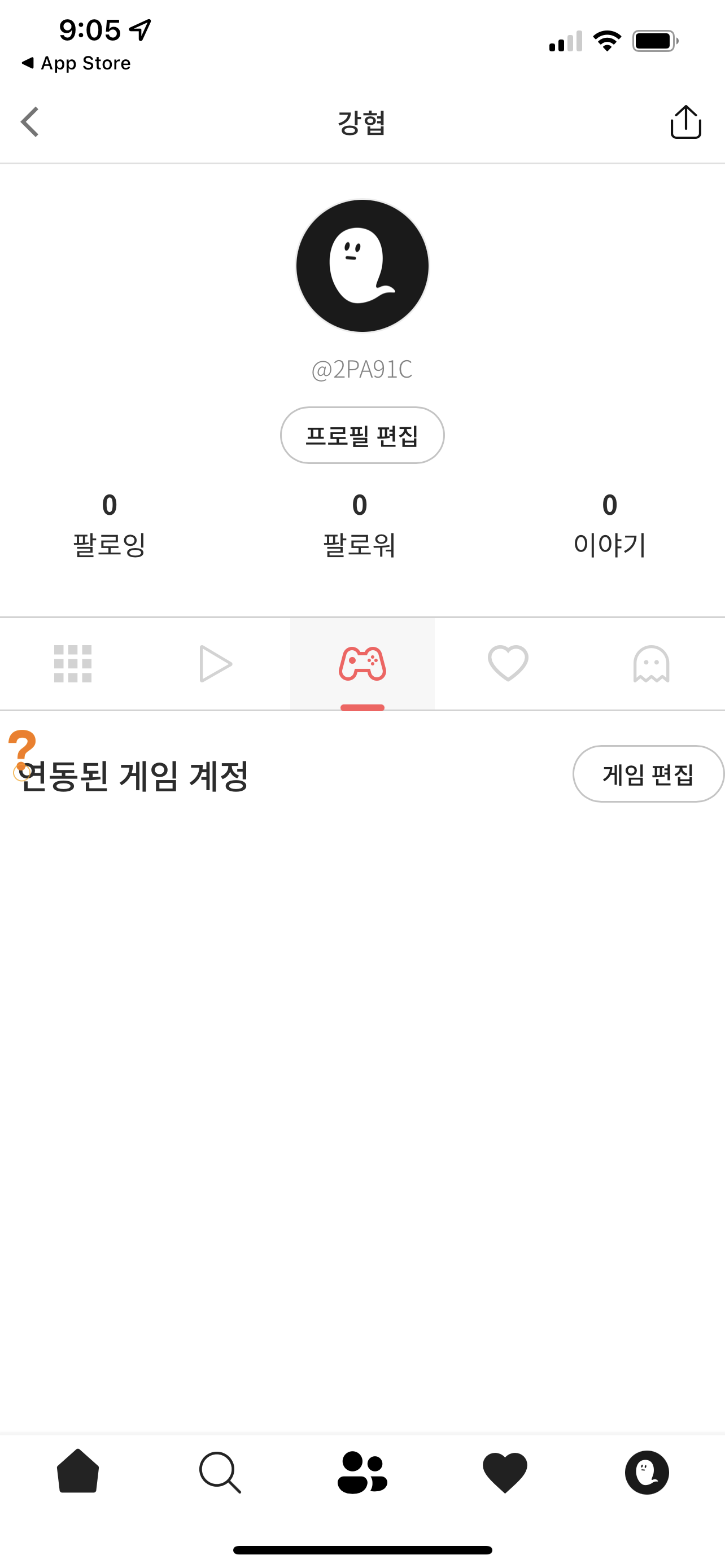Go back using the top-left arrow
The image size is (725, 1568).
pos(30,122)
